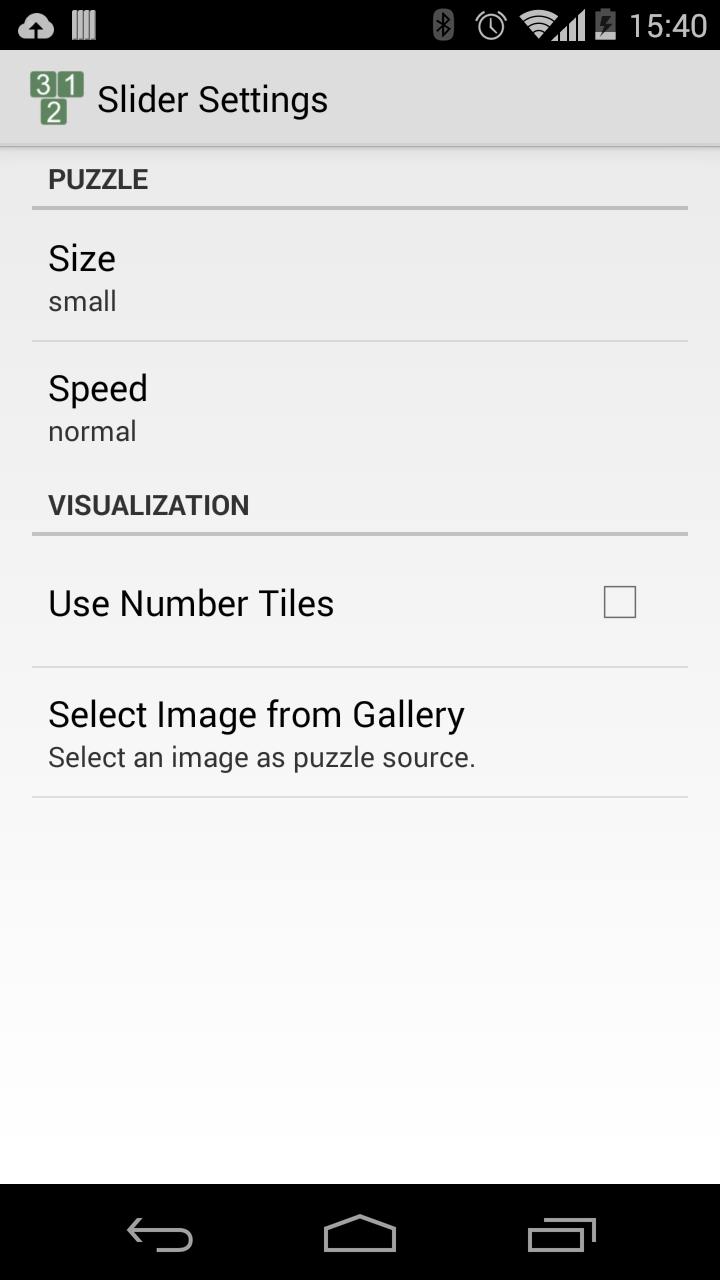Tap the PUZZLE section header

[x=98, y=179]
